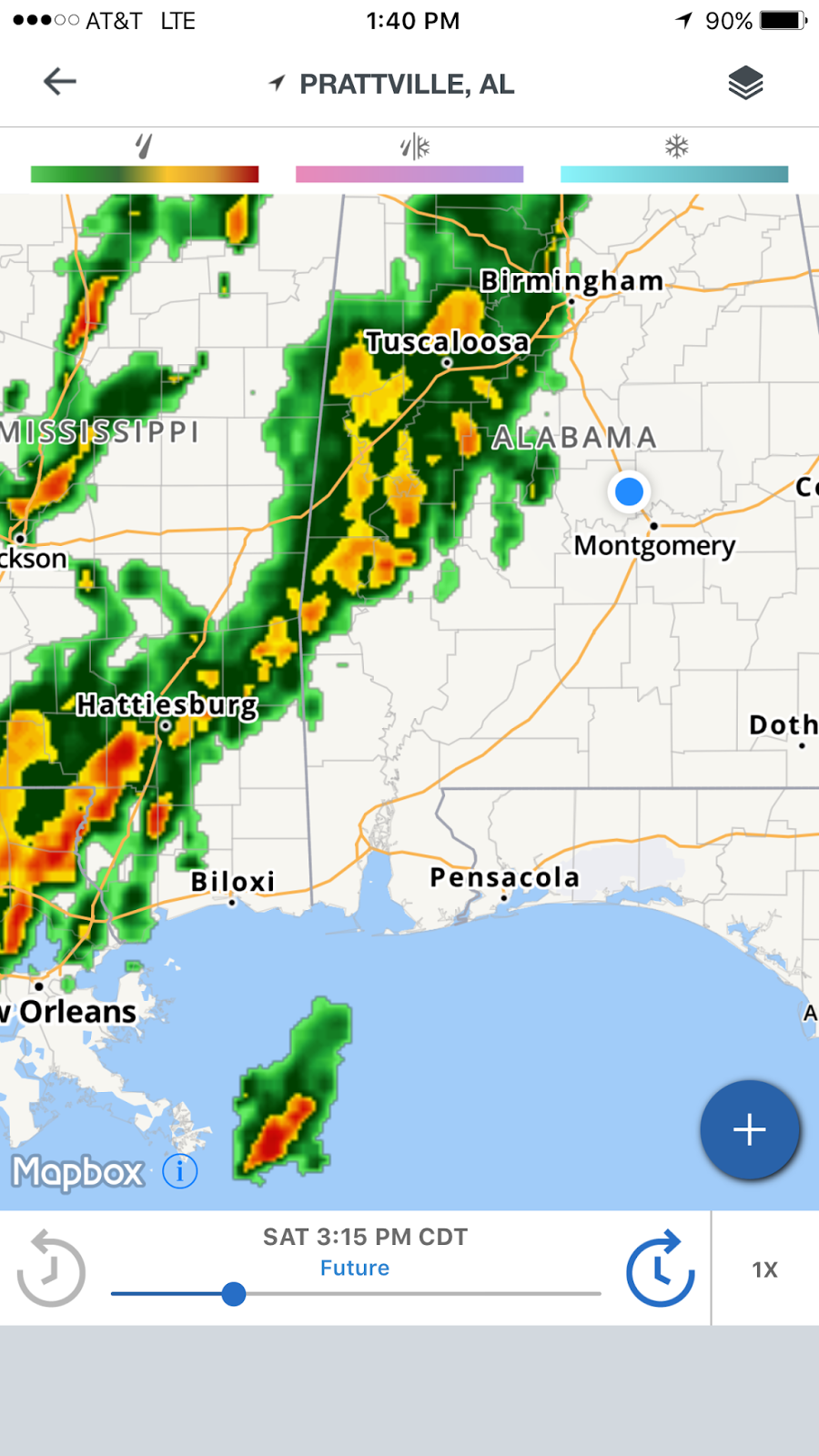
Task: Tap the blue plus floating button
Action: (x=750, y=1129)
